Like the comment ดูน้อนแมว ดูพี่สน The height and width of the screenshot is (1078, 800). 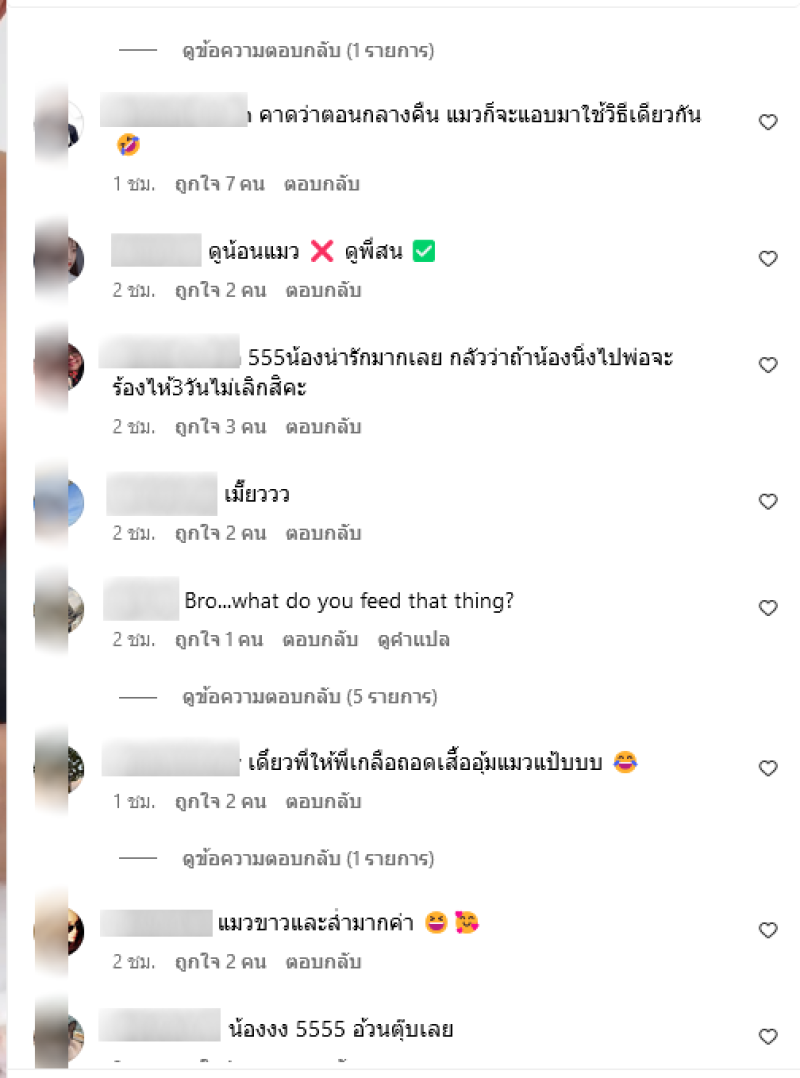pyautogui.click(x=768, y=259)
